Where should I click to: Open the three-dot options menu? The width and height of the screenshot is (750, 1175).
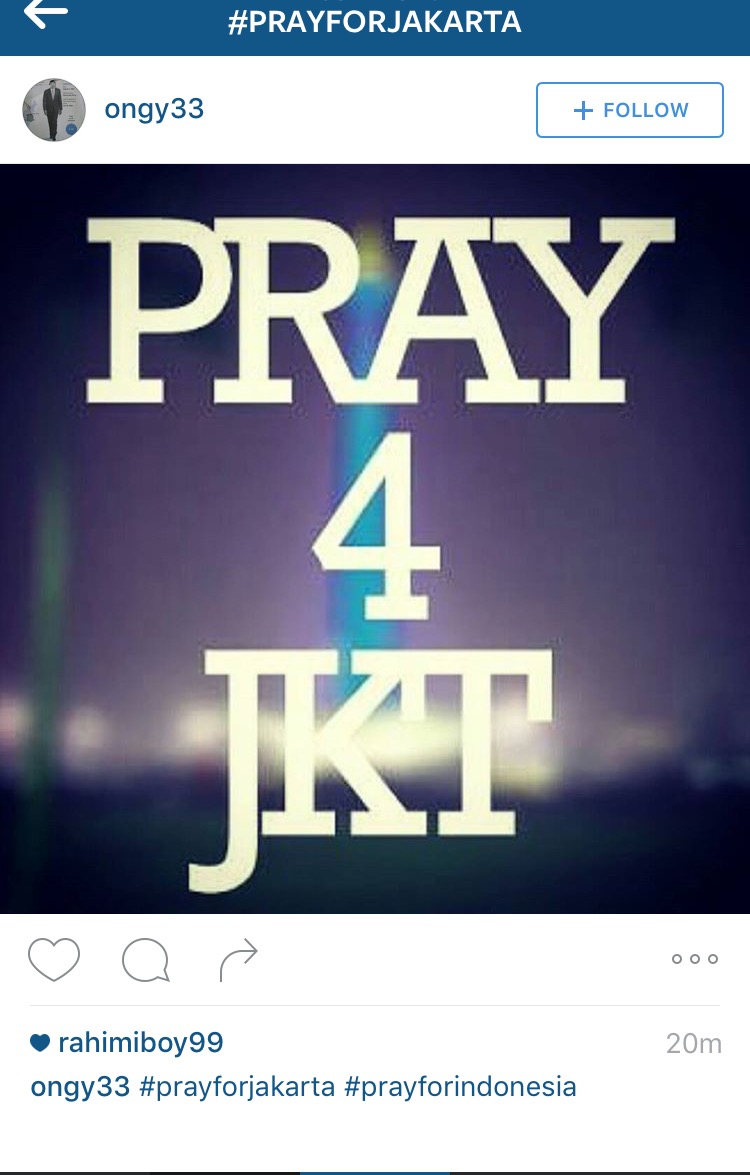[x=694, y=959]
